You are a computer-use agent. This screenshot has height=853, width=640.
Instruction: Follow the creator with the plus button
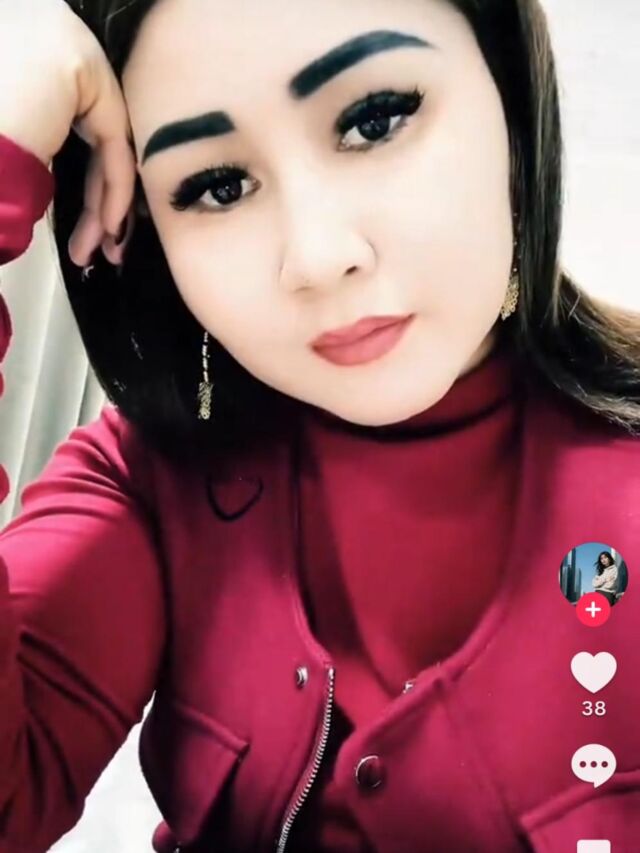593,610
